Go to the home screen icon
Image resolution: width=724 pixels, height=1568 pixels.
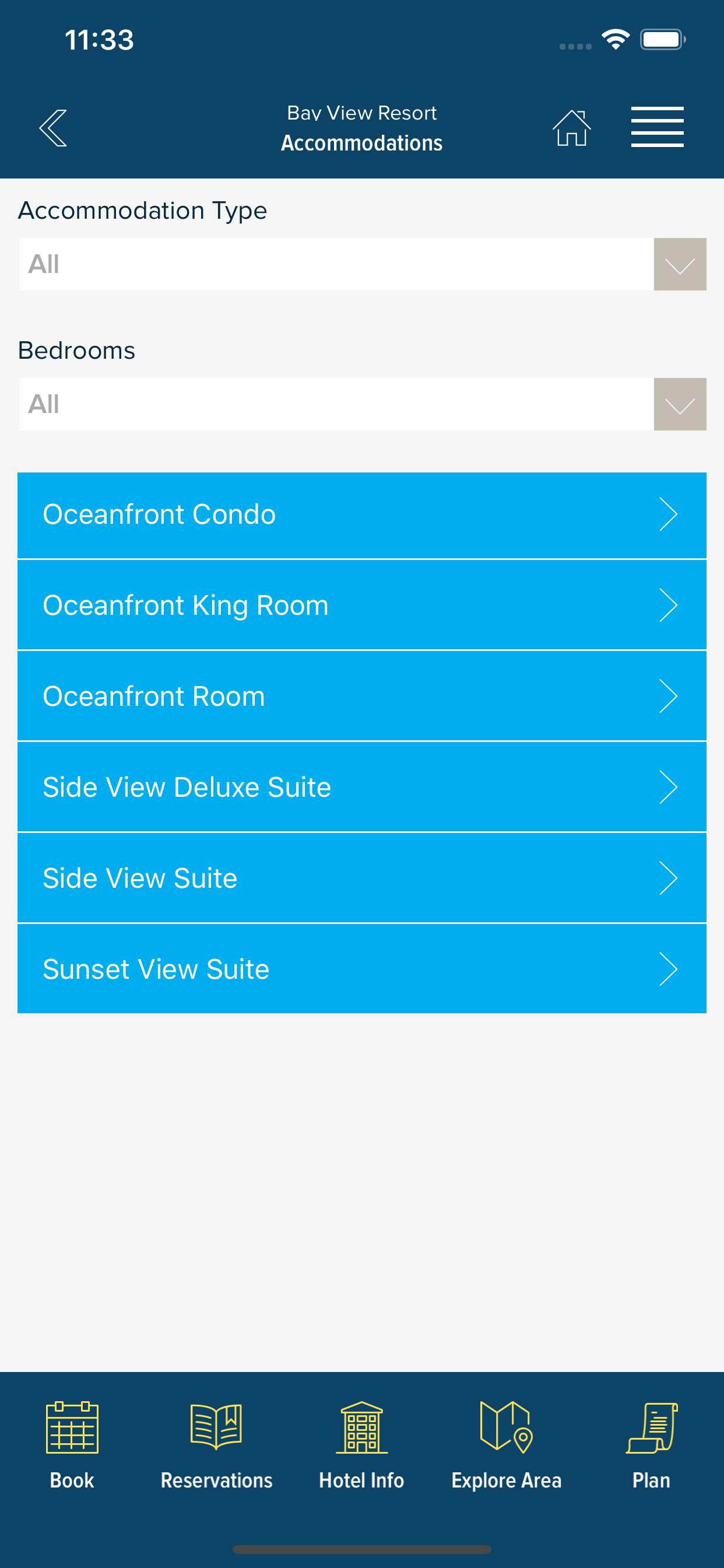click(571, 128)
